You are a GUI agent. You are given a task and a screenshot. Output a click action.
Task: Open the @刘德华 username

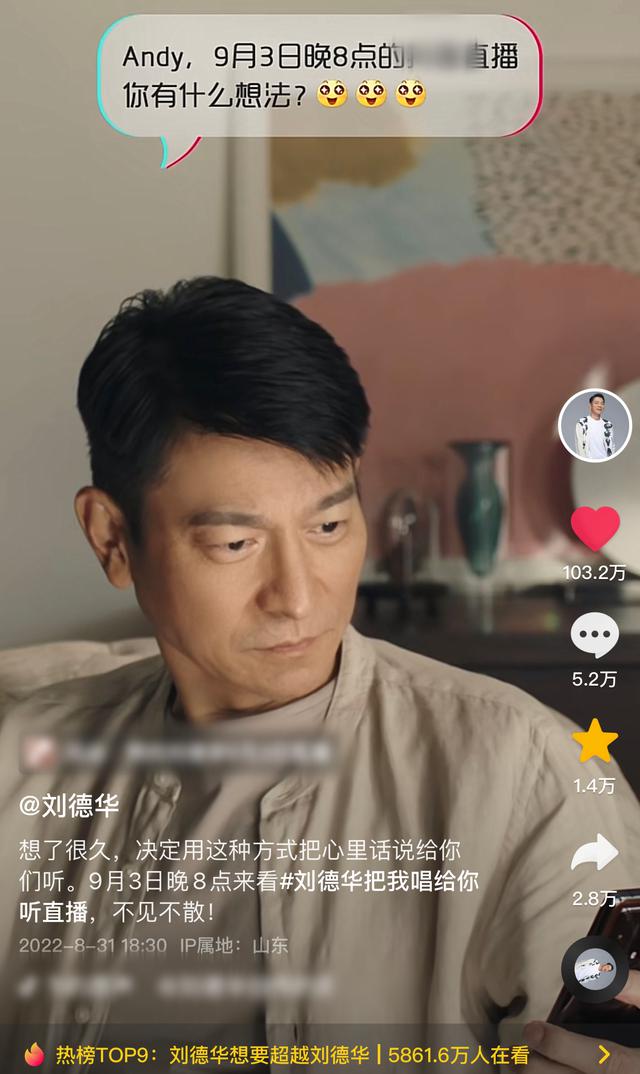(x=70, y=806)
